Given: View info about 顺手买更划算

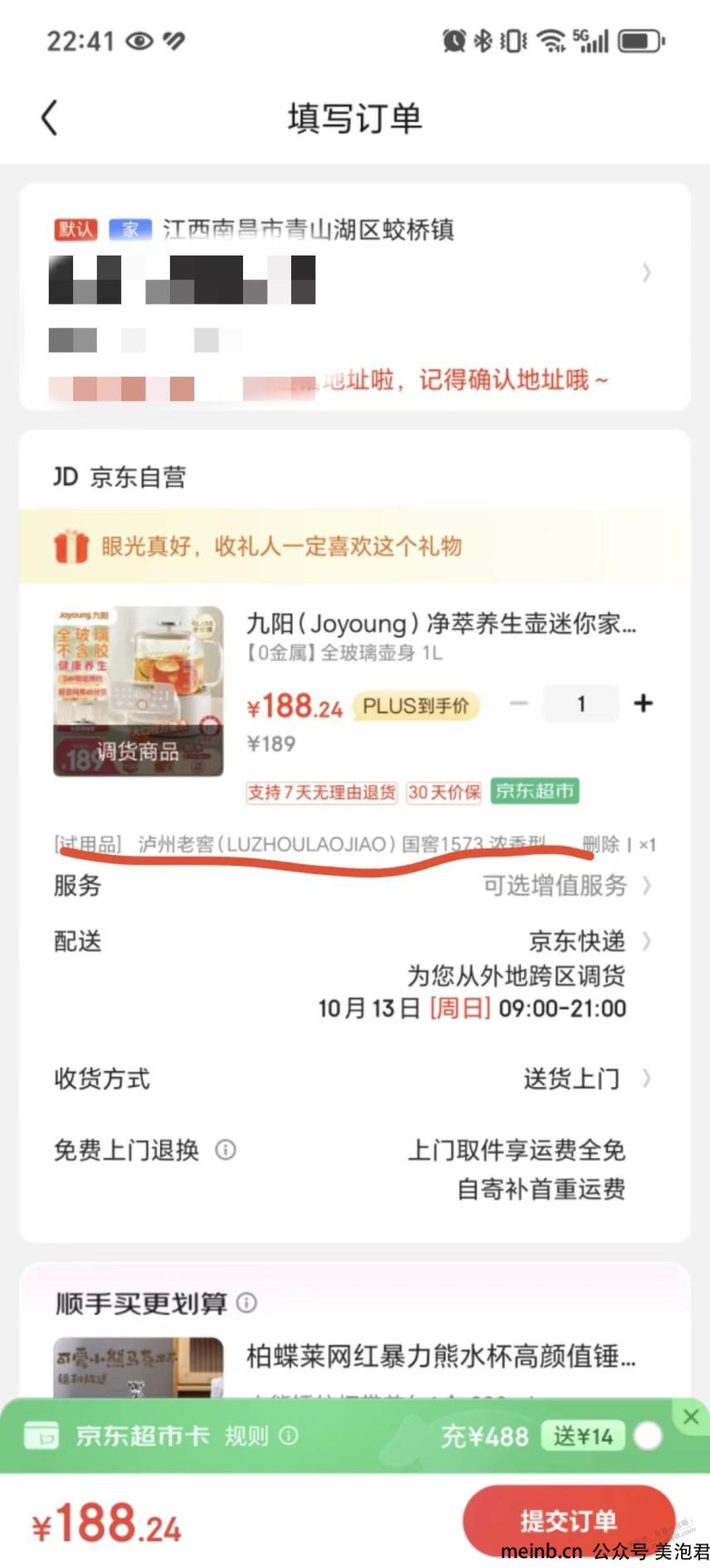Looking at the screenshot, I should coord(246,1303).
